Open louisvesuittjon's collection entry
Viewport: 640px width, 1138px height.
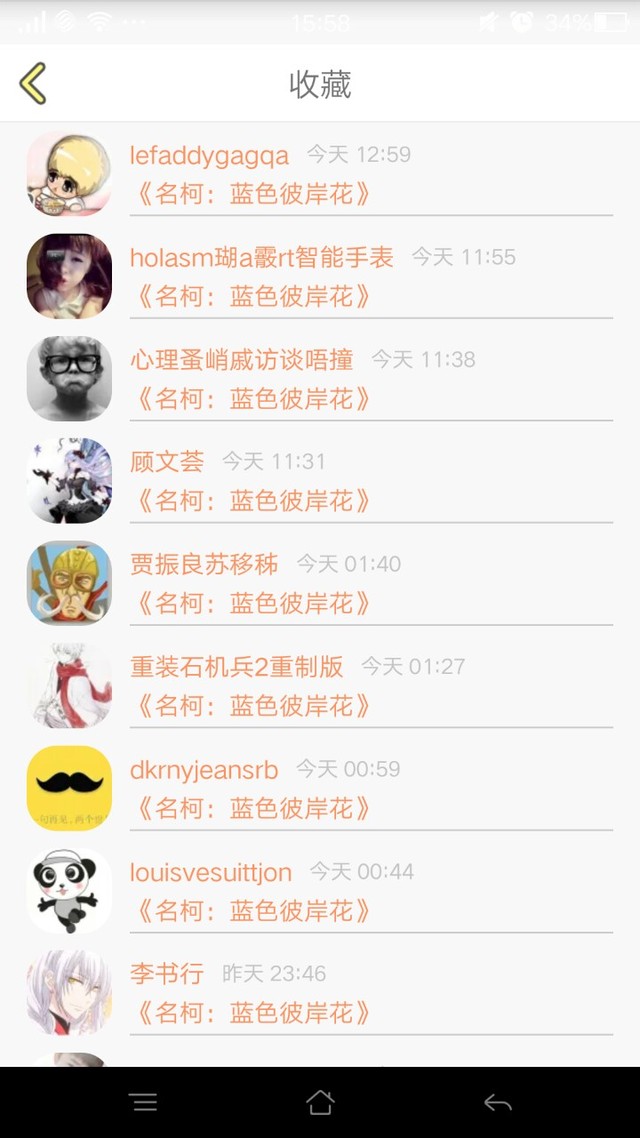320,891
